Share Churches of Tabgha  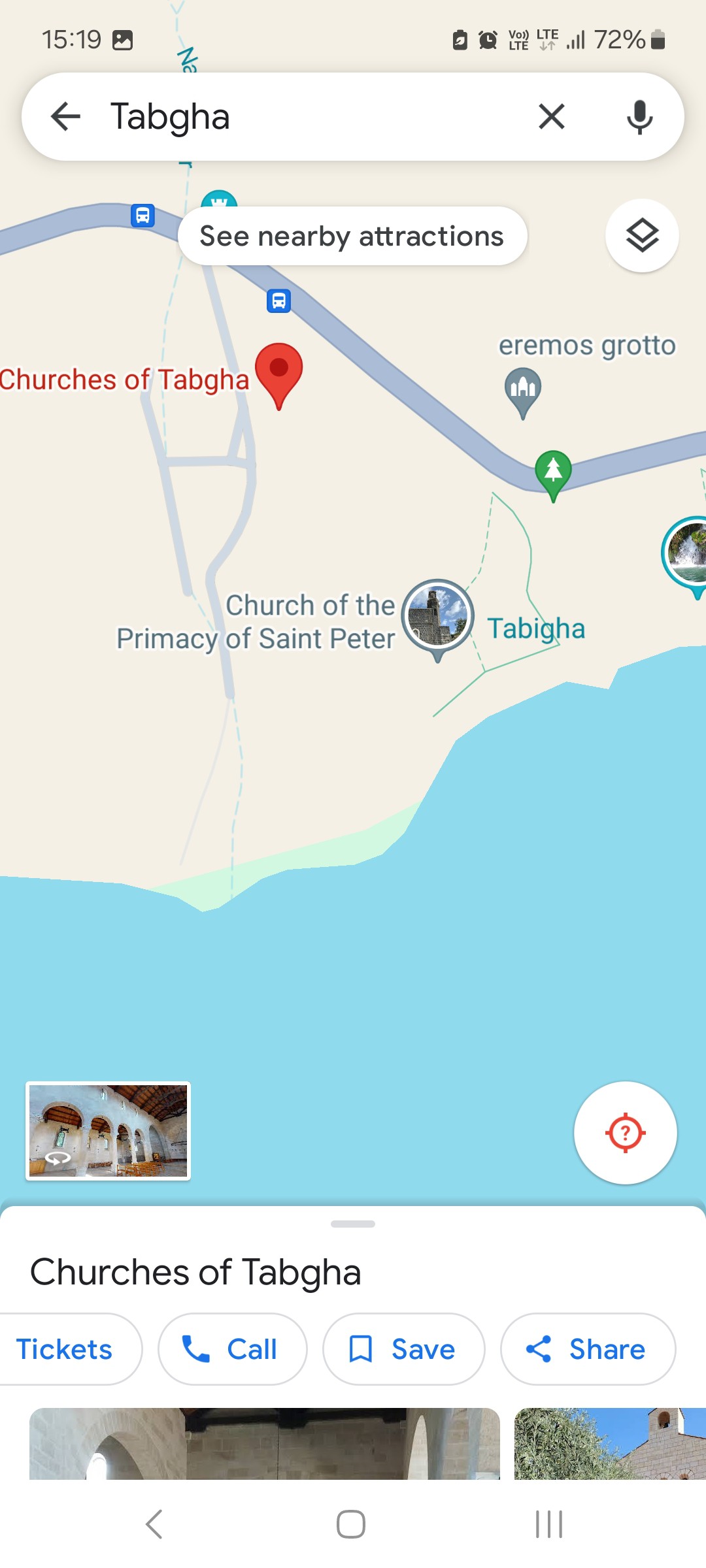click(x=587, y=1349)
